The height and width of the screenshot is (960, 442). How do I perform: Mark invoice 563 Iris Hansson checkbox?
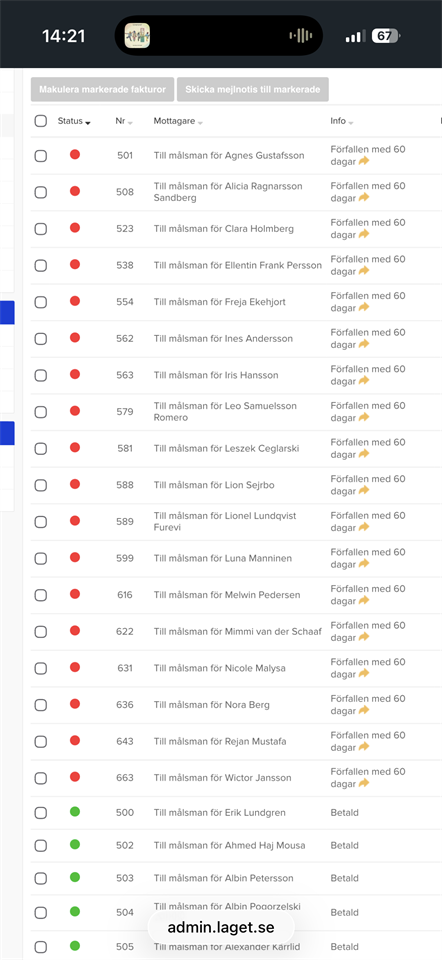click(40, 375)
